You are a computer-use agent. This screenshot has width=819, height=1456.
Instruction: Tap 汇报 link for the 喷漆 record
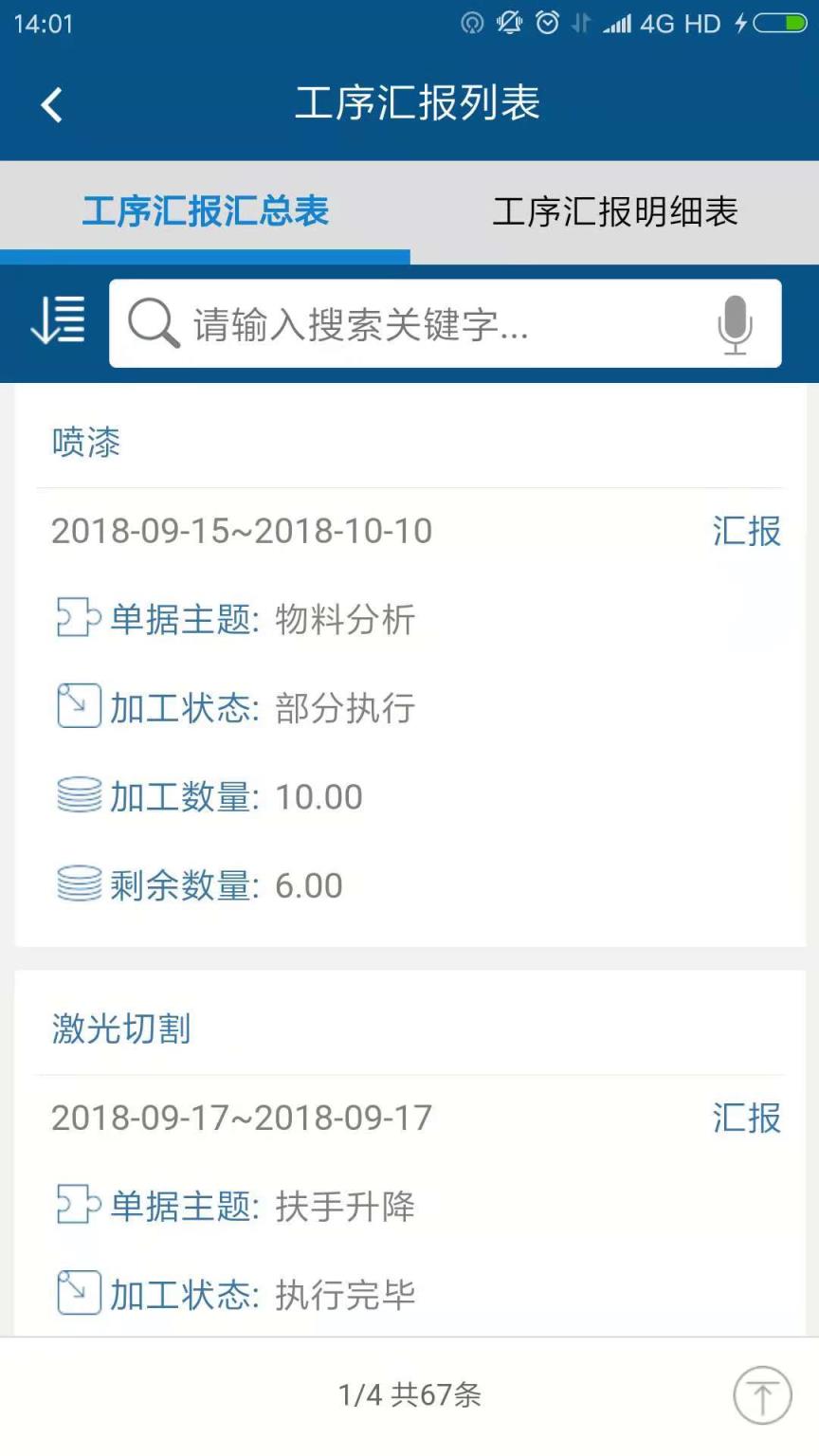click(x=745, y=532)
